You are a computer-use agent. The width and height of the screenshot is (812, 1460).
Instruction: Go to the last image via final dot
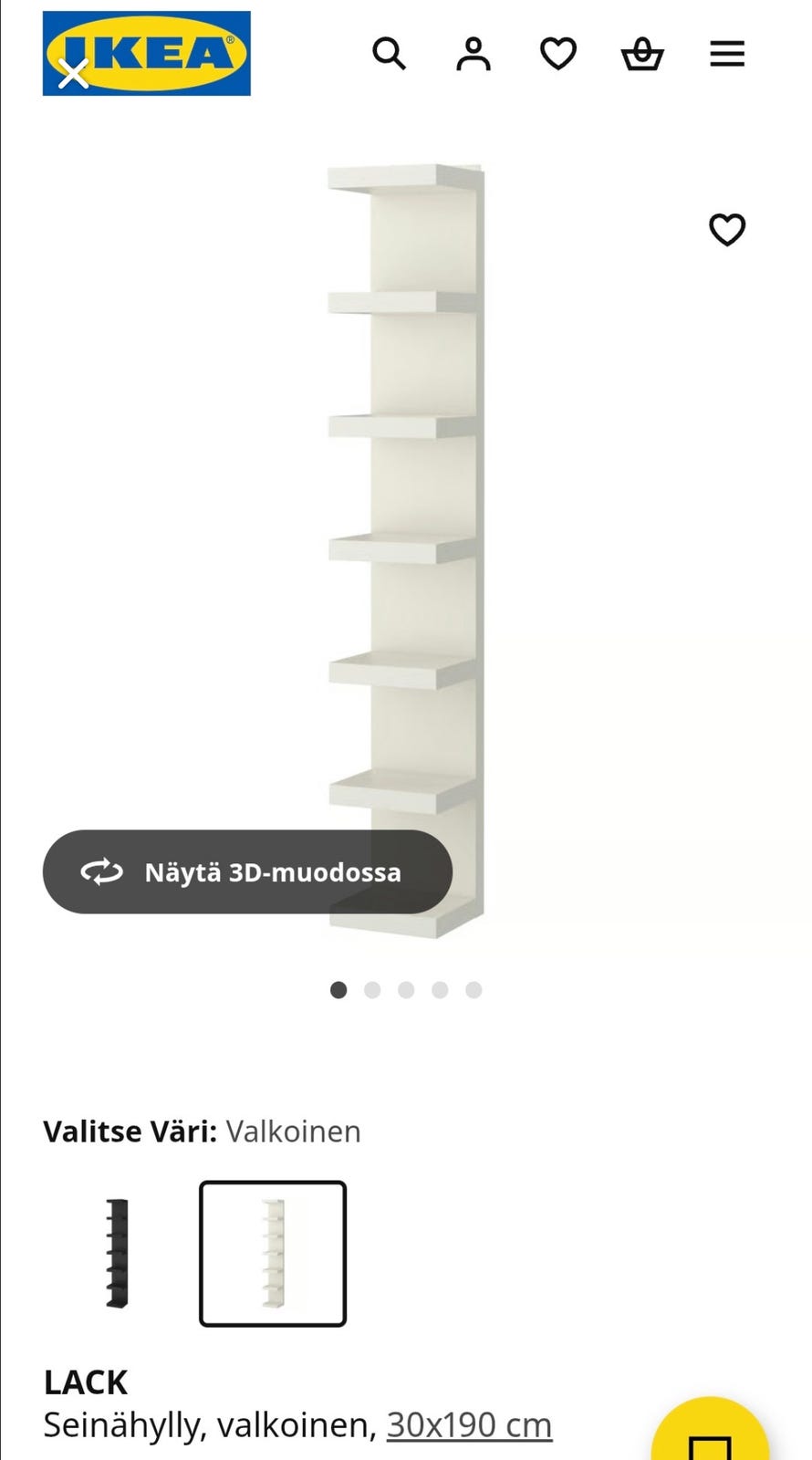[x=474, y=989]
